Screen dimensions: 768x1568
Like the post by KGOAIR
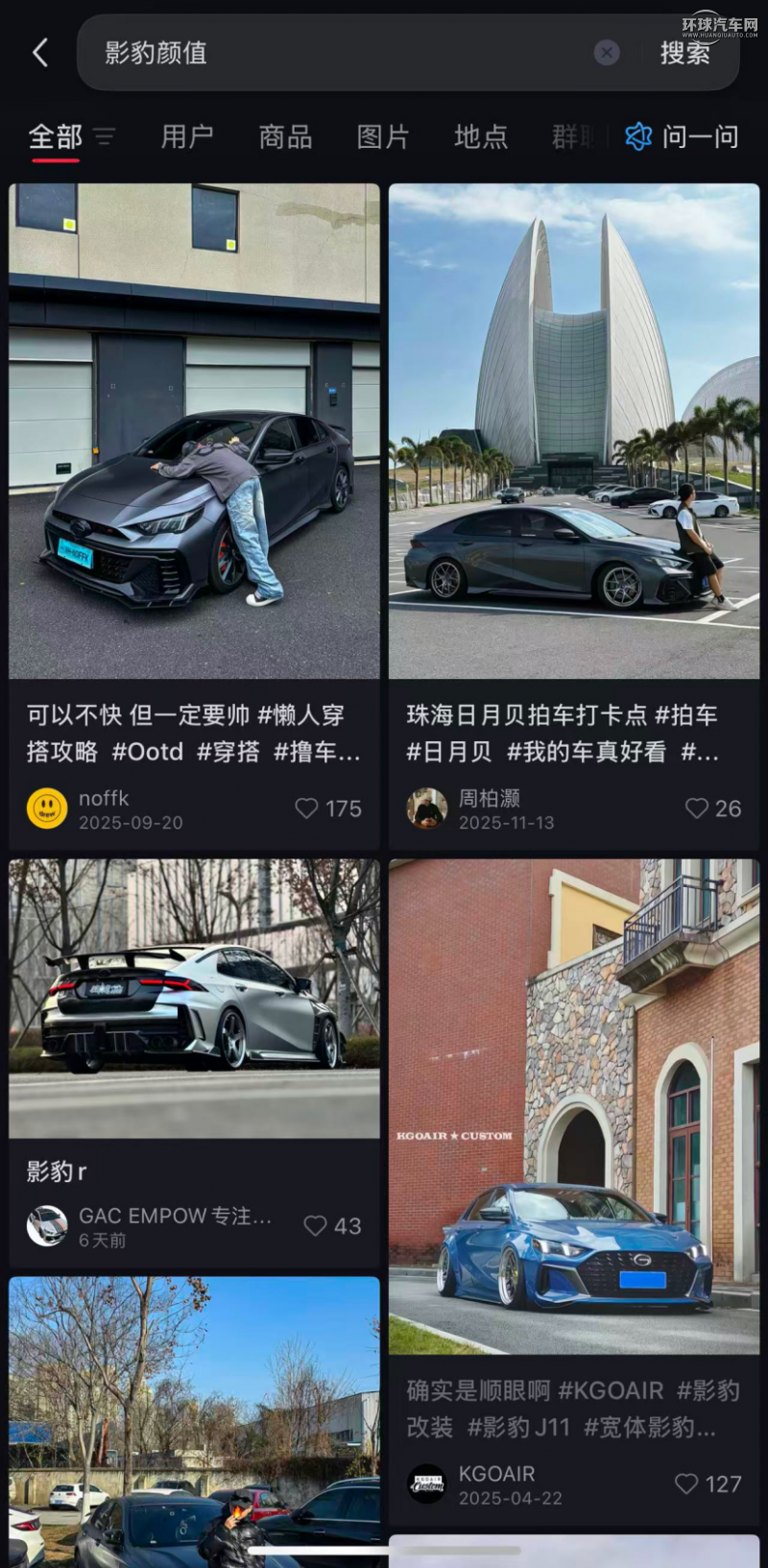(x=686, y=1484)
